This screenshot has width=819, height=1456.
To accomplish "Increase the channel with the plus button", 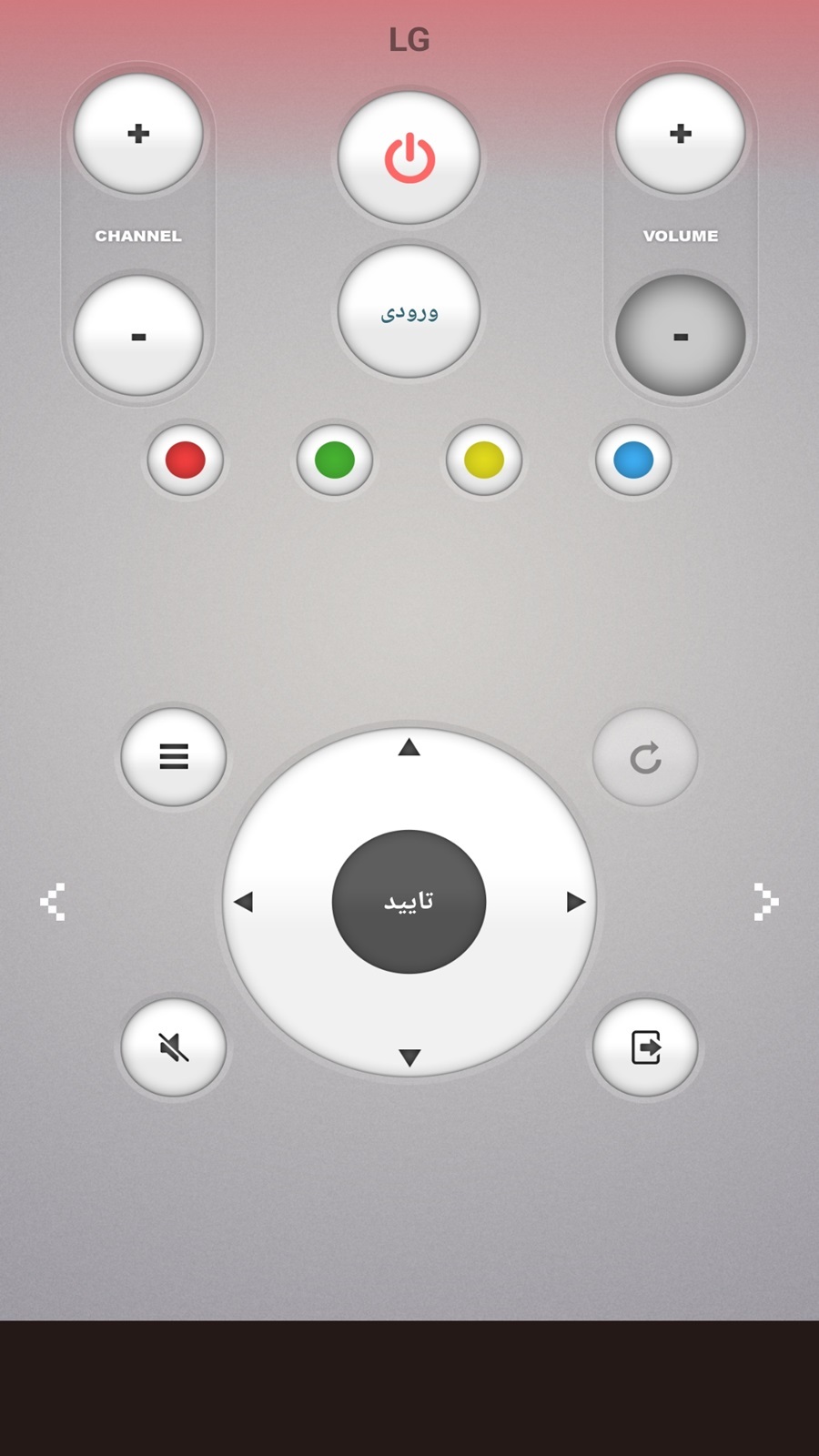I will click(x=138, y=134).
